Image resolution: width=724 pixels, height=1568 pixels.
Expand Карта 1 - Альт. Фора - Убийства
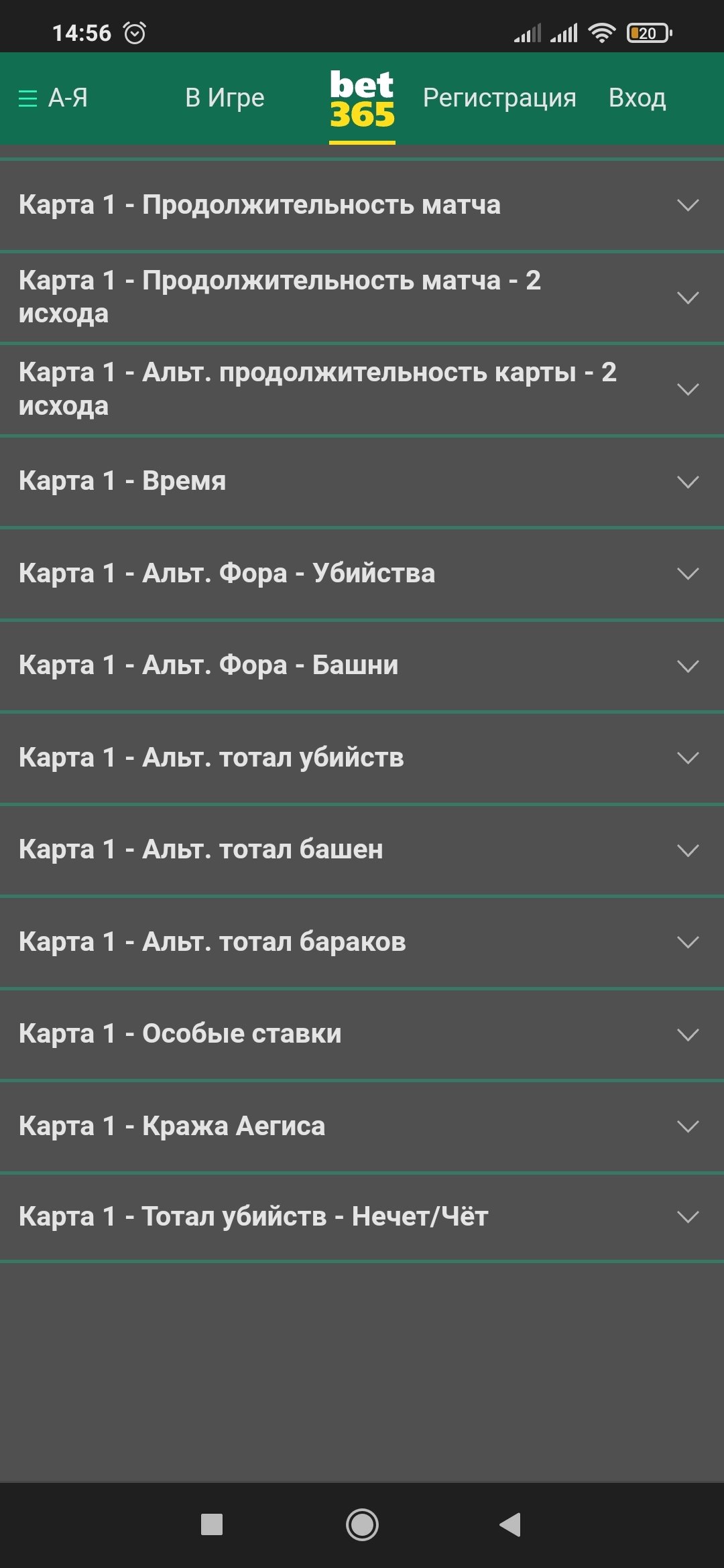coord(362,574)
